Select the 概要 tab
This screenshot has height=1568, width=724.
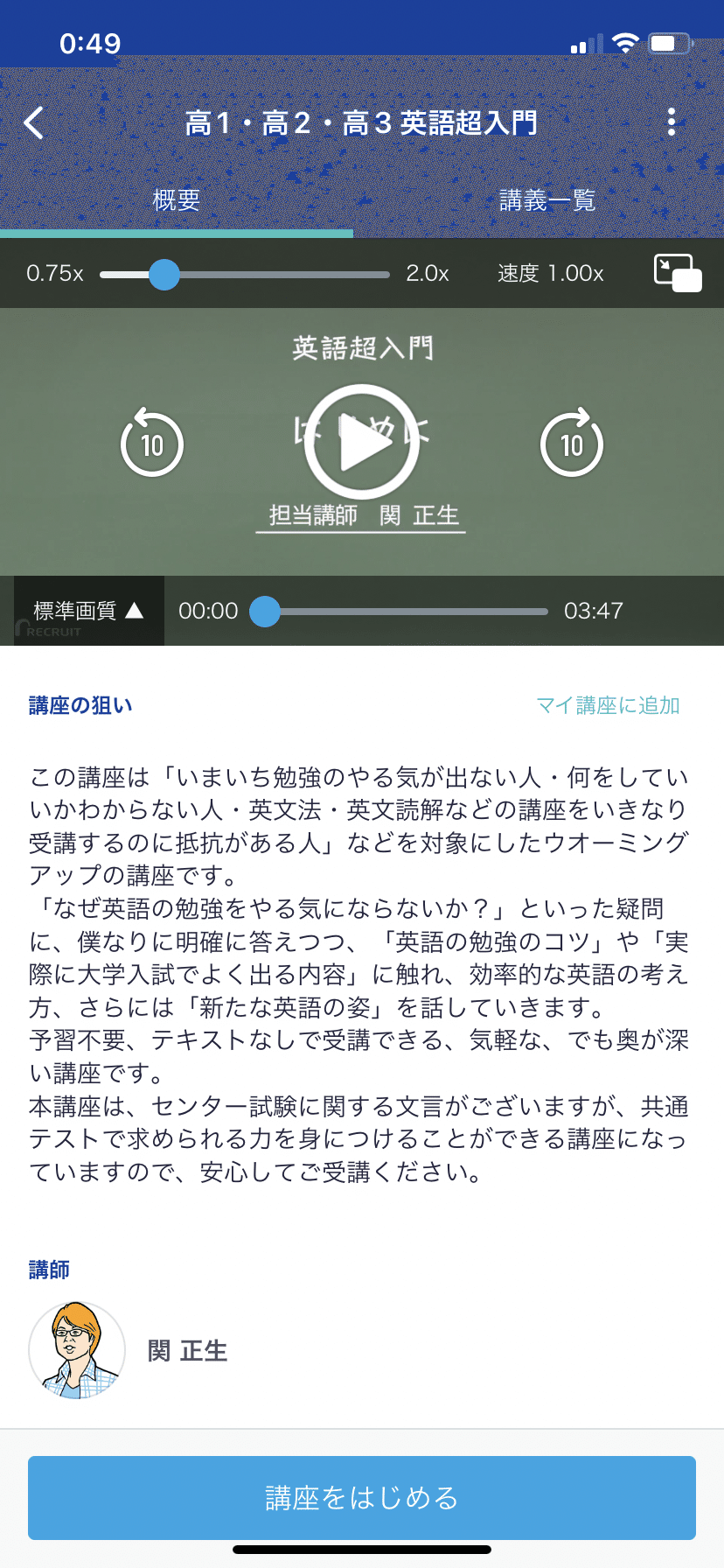click(177, 200)
